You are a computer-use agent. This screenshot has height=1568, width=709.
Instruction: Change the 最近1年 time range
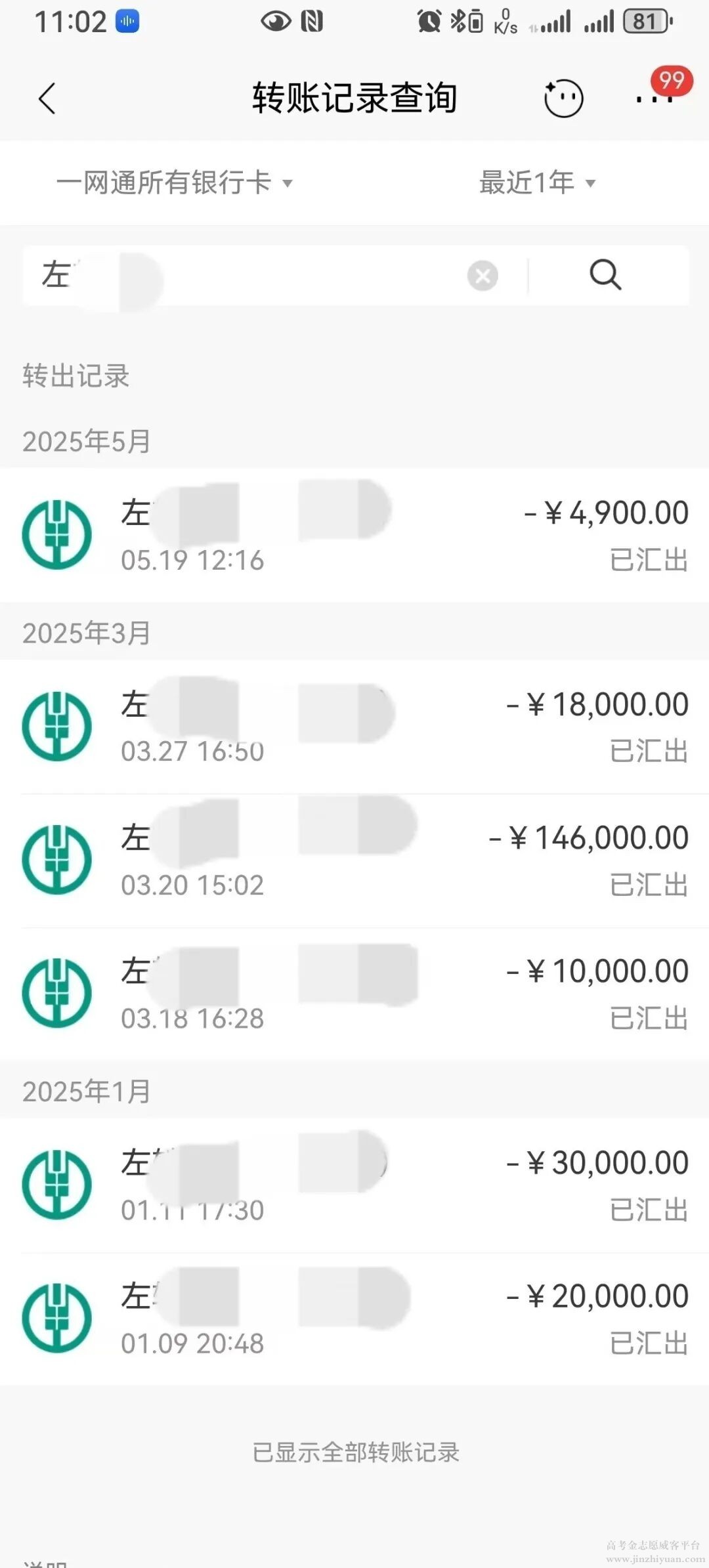[x=537, y=182]
